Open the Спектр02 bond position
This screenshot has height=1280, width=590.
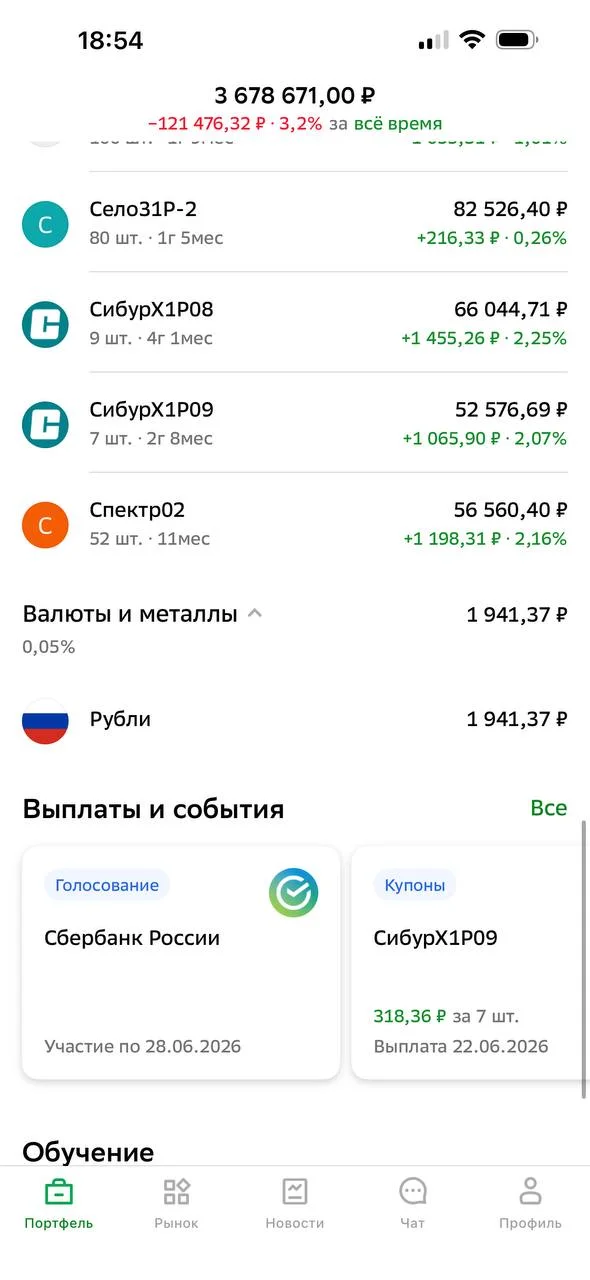pyautogui.click(x=295, y=523)
